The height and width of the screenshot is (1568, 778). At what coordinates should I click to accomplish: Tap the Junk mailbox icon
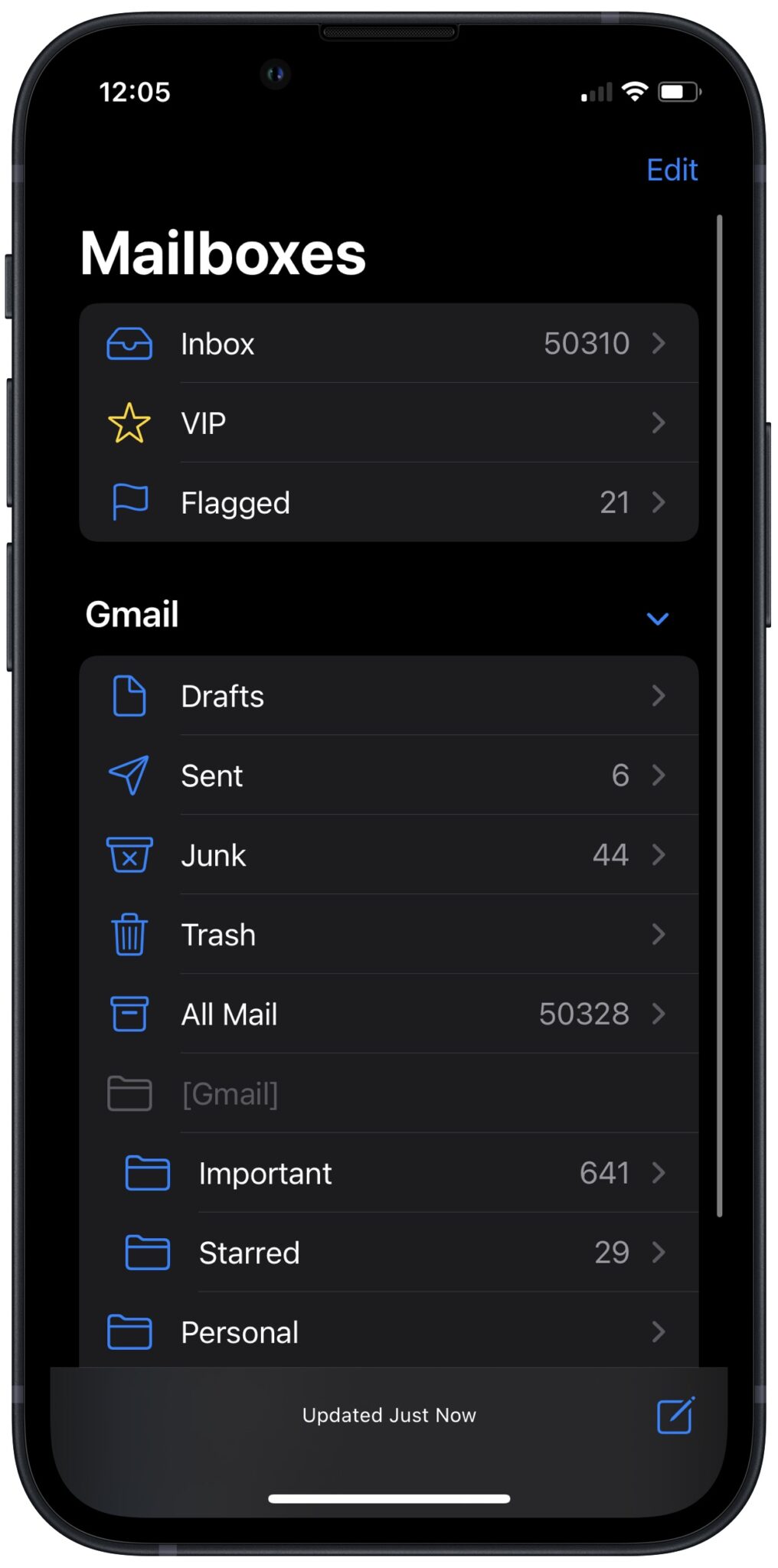[130, 855]
